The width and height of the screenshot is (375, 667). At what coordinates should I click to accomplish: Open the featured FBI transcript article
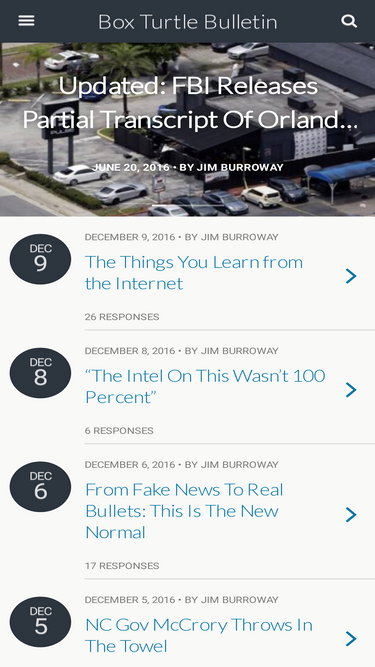coord(190,103)
